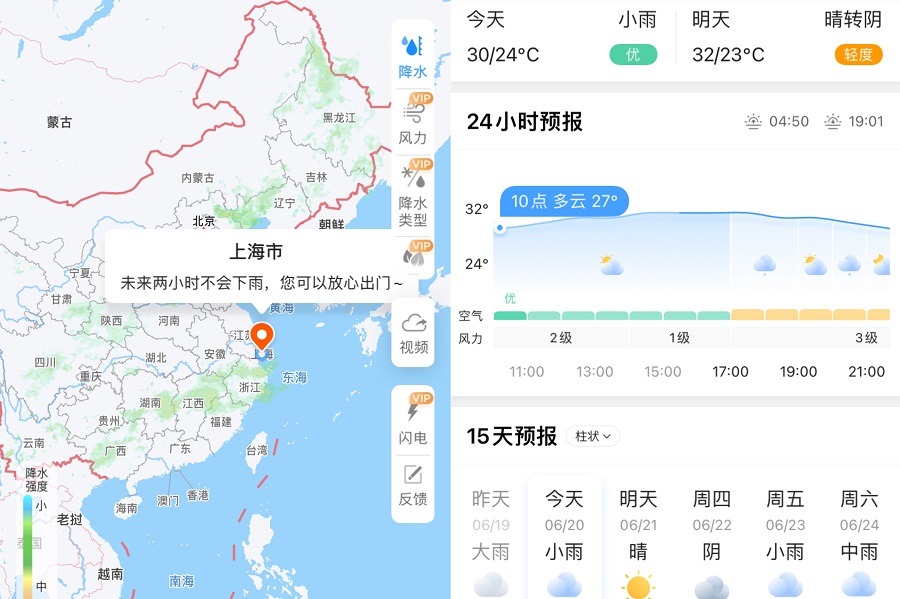Open tomorrow's 晴转阴 32/23°C forecast card
This screenshot has height=599, width=900.
click(x=786, y=38)
